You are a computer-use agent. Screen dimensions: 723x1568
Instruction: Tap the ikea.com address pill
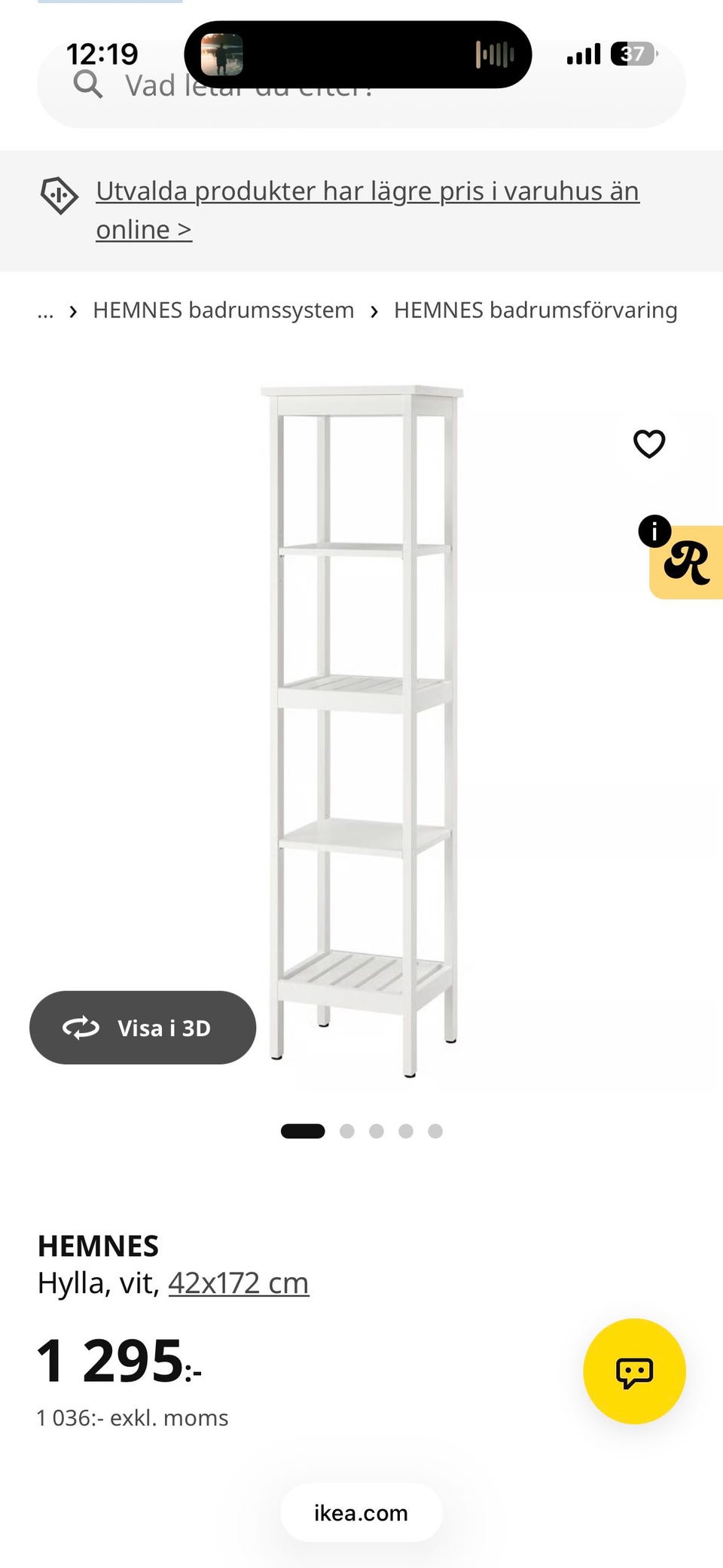click(361, 1513)
